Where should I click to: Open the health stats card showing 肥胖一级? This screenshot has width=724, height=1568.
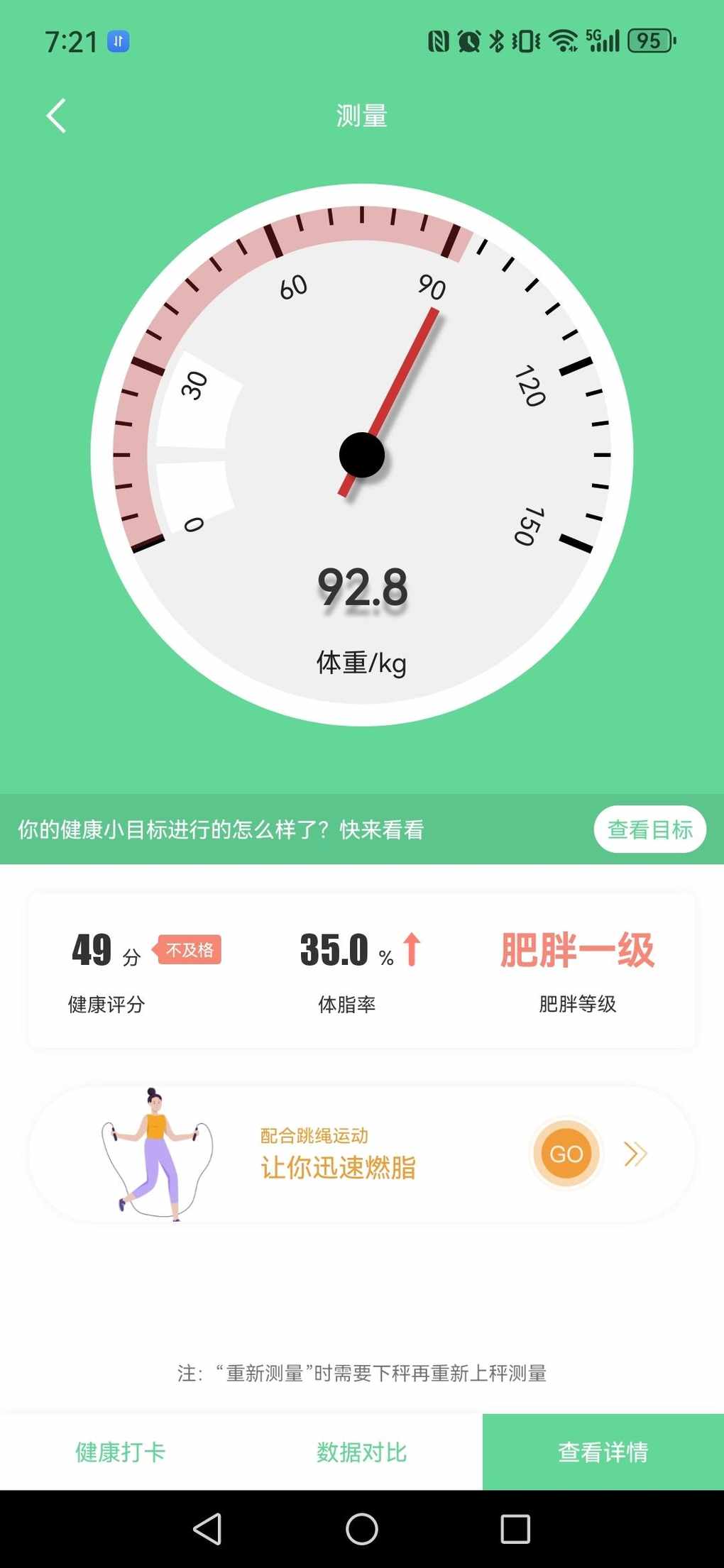tap(362, 970)
